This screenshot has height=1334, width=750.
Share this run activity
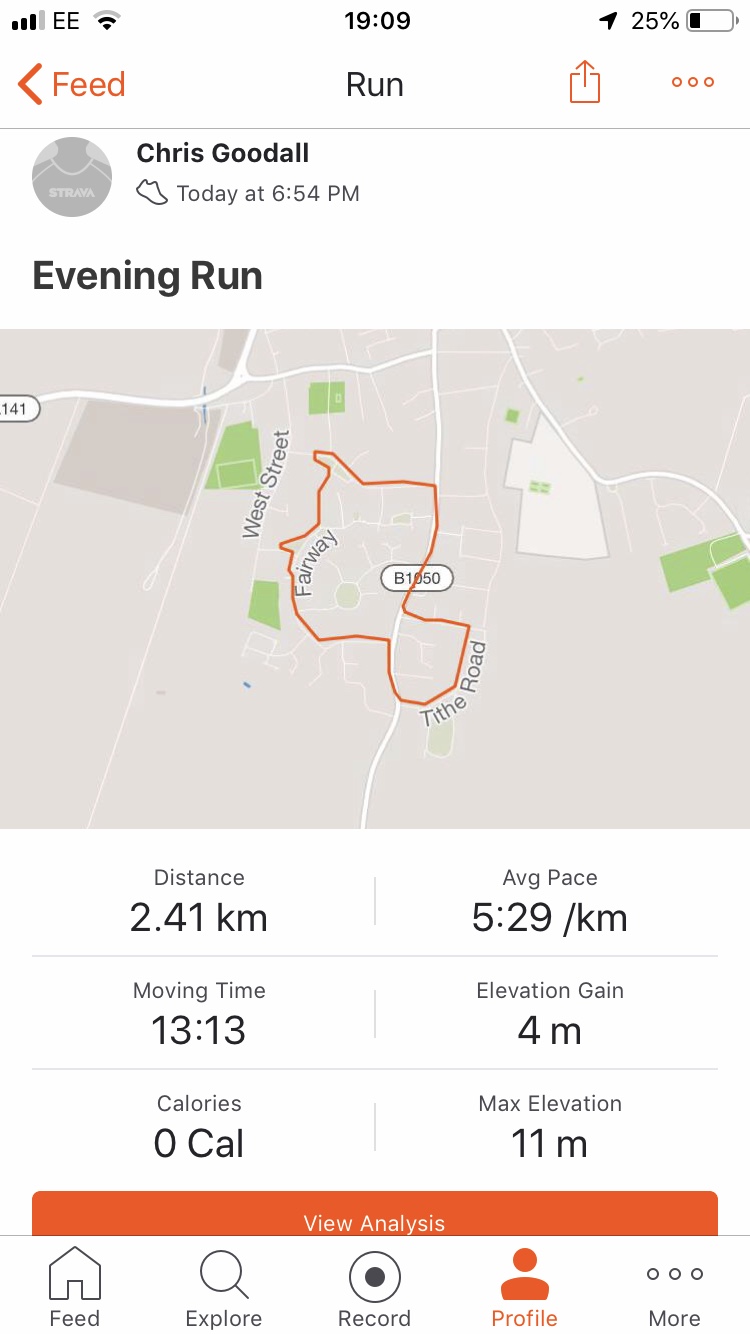tap(584, 83)
